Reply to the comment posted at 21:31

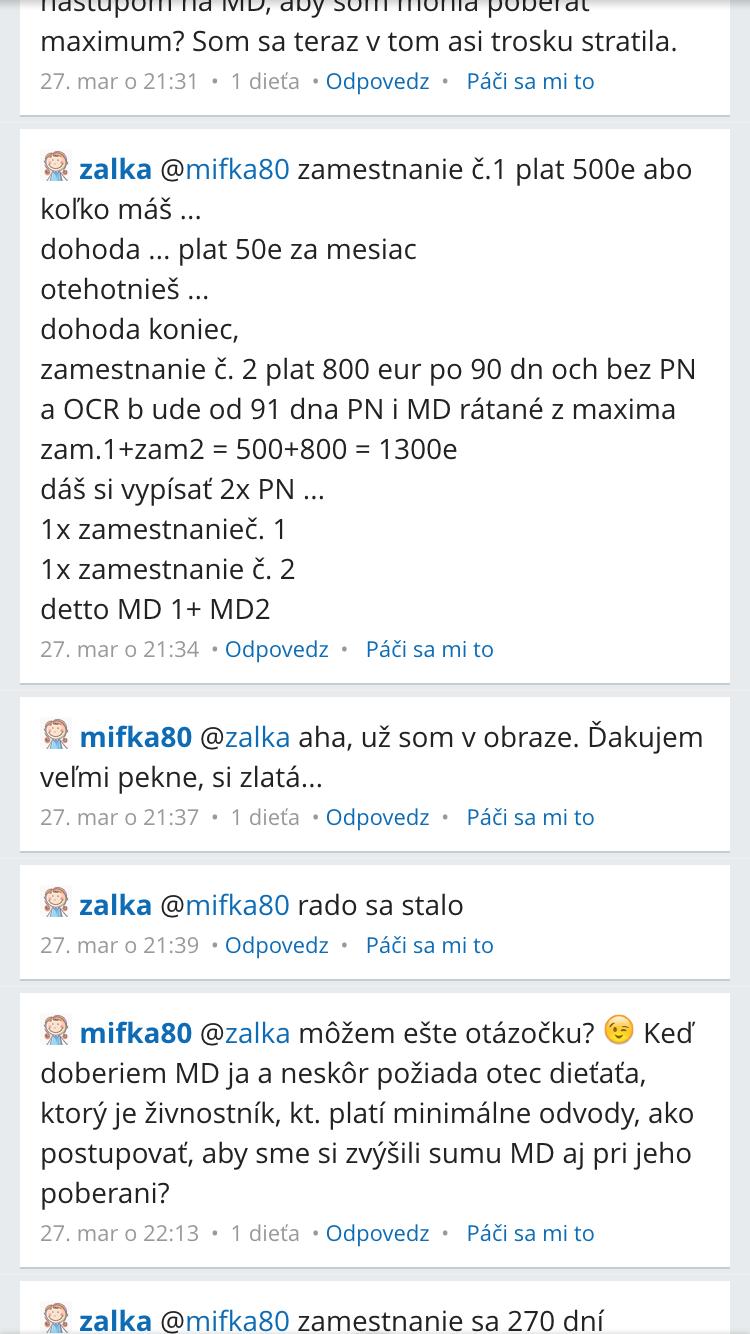[x=377, y=82]
